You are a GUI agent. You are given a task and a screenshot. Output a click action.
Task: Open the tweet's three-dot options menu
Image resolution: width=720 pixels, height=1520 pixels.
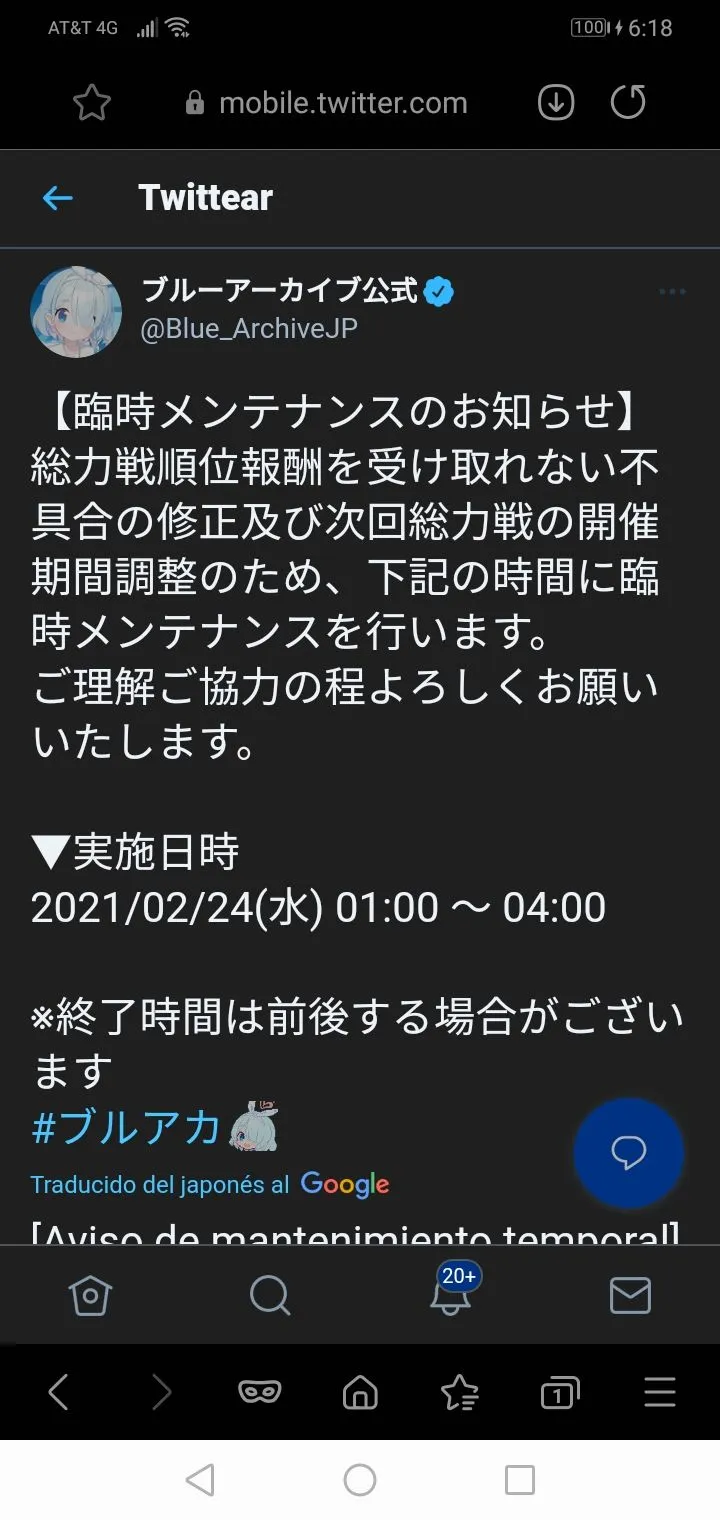[672, 292]
